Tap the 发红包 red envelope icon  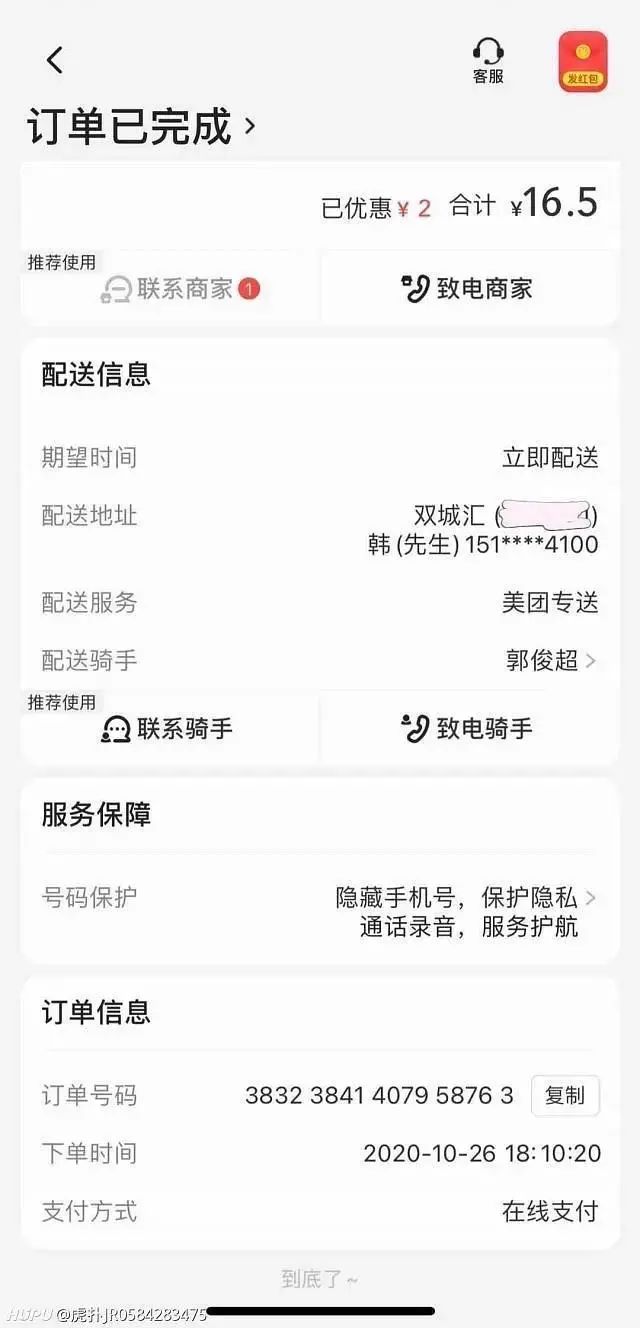point(583,62)
